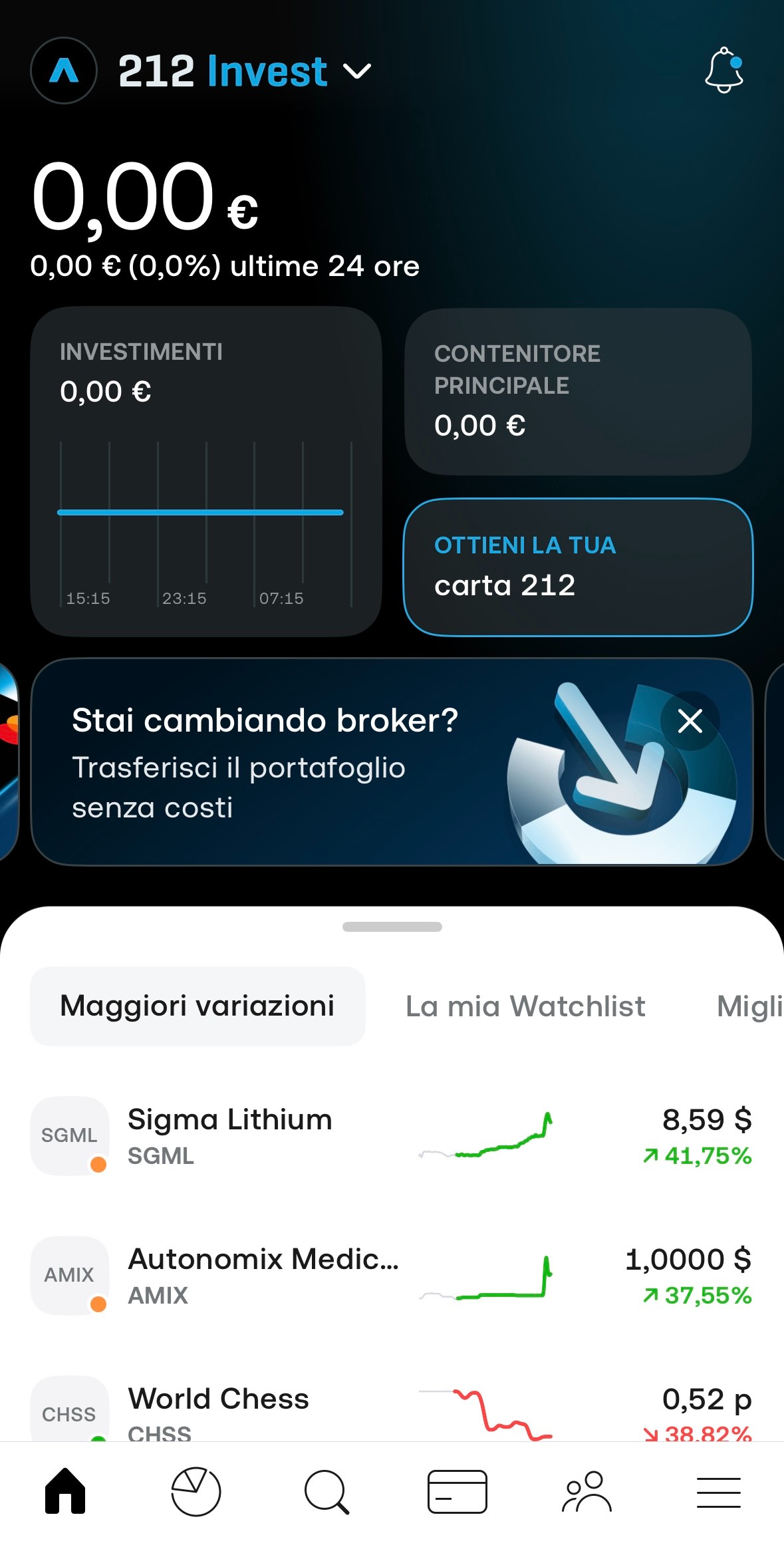784x1567 pixels.
Task: Open the card tab
Action: click(x=457, y=1491)
